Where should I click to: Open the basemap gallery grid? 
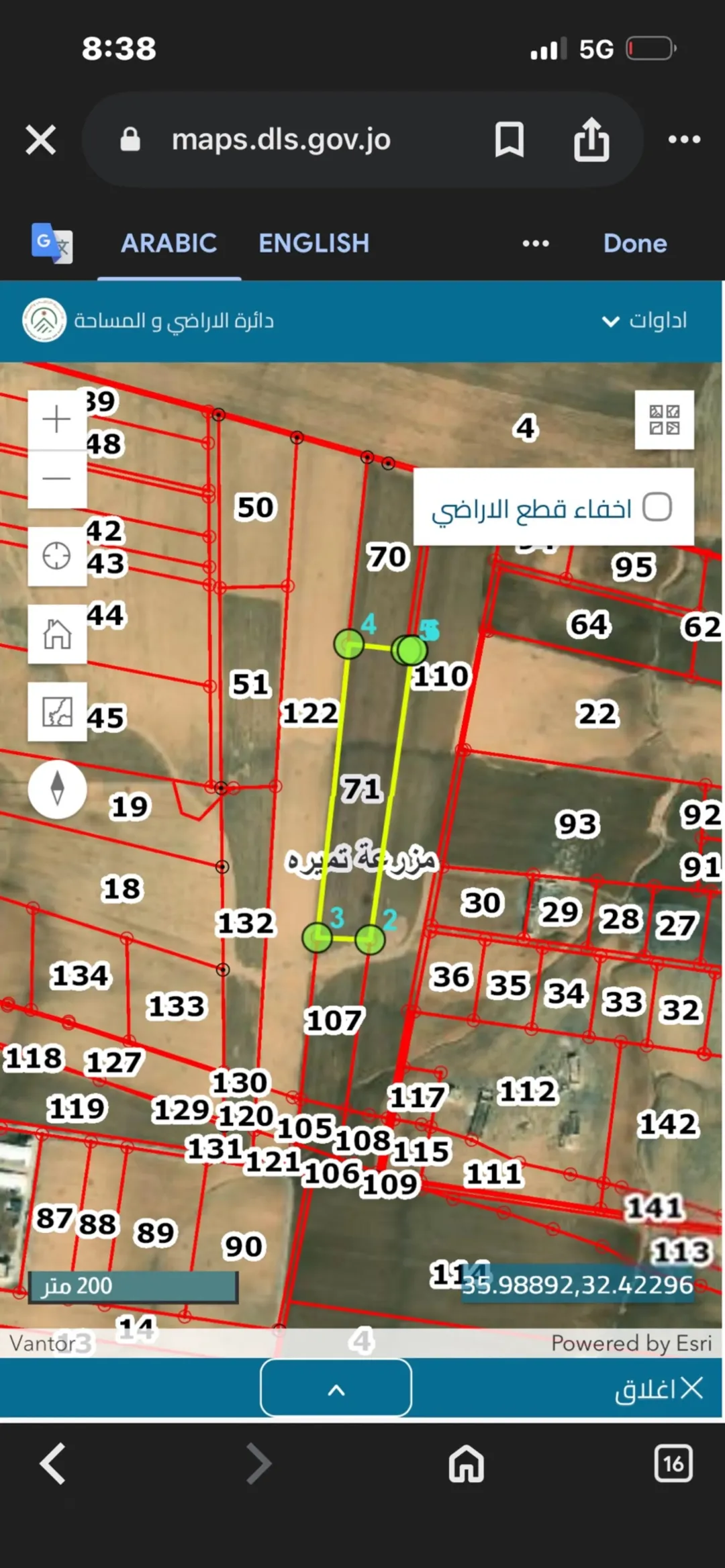(665, 420)
